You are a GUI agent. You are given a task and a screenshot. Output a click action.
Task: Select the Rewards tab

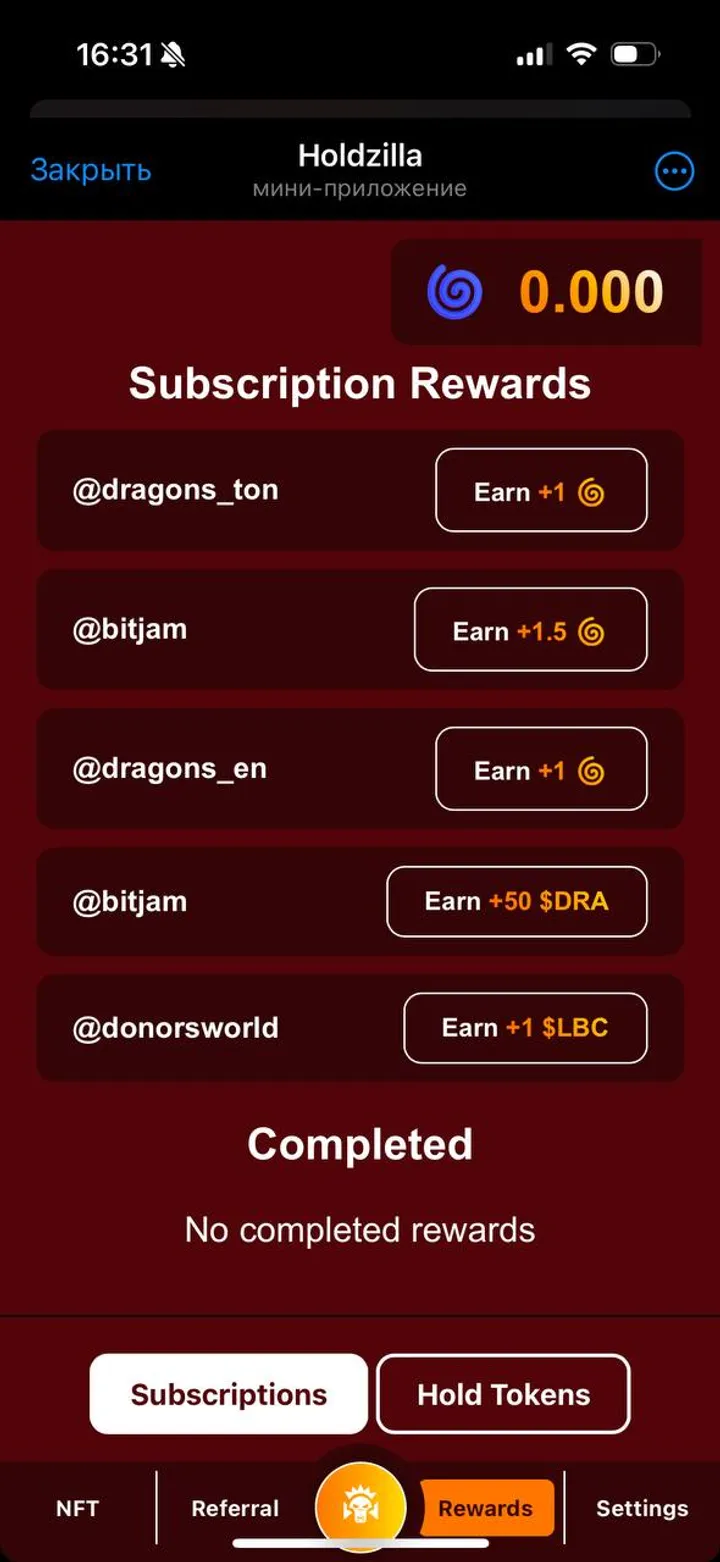pos(486,1508)
